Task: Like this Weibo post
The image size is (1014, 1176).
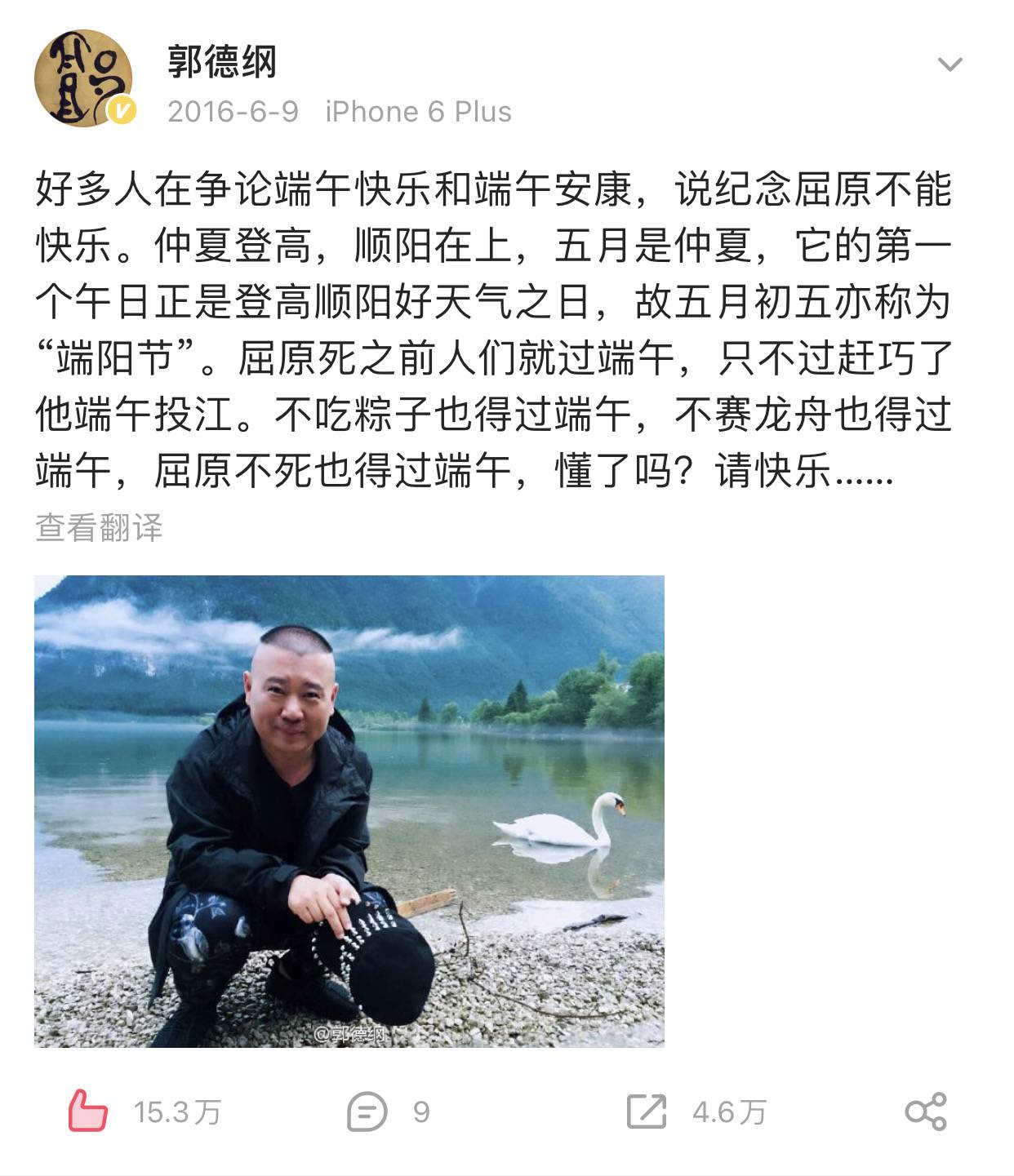Action: tap(88, 1111)
